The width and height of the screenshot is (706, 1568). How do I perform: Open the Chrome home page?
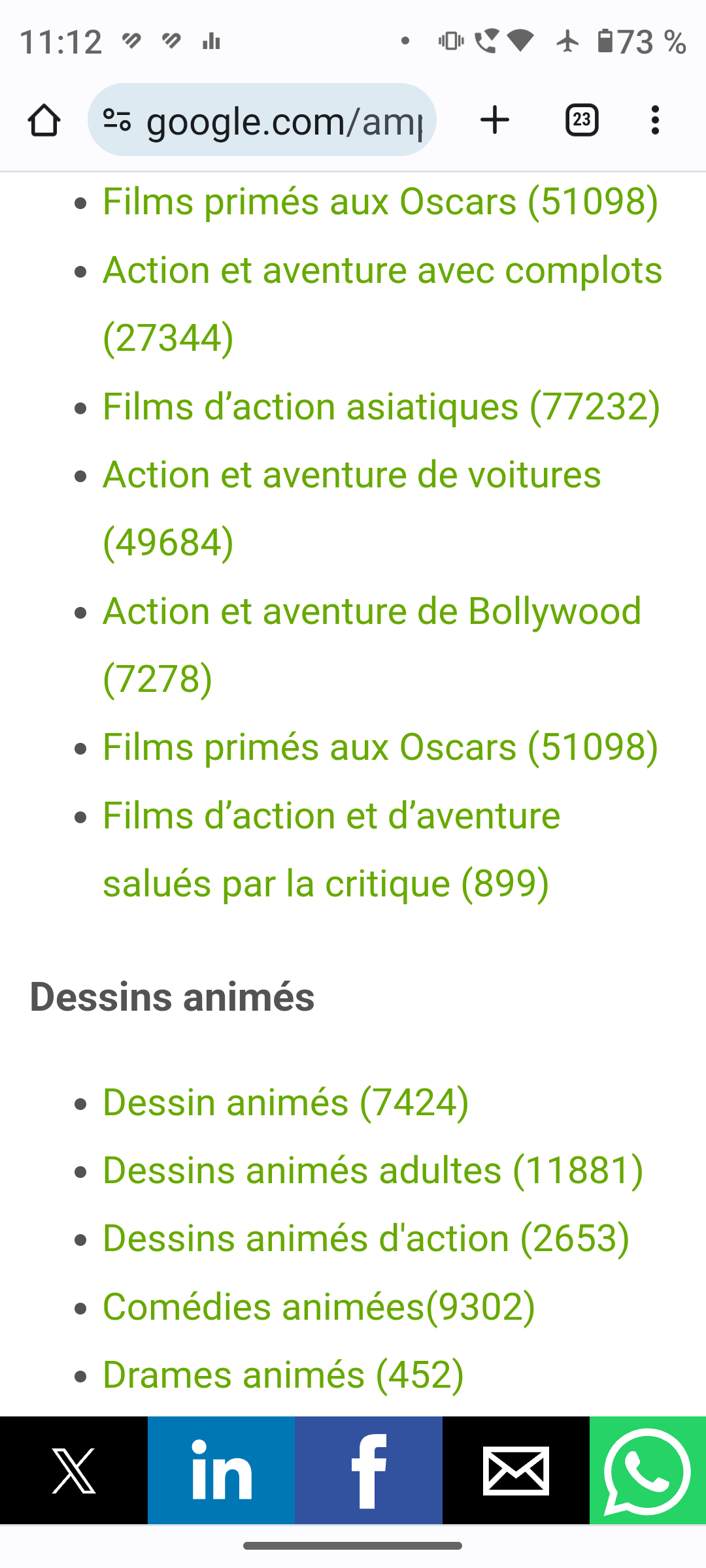pos(44,120)
